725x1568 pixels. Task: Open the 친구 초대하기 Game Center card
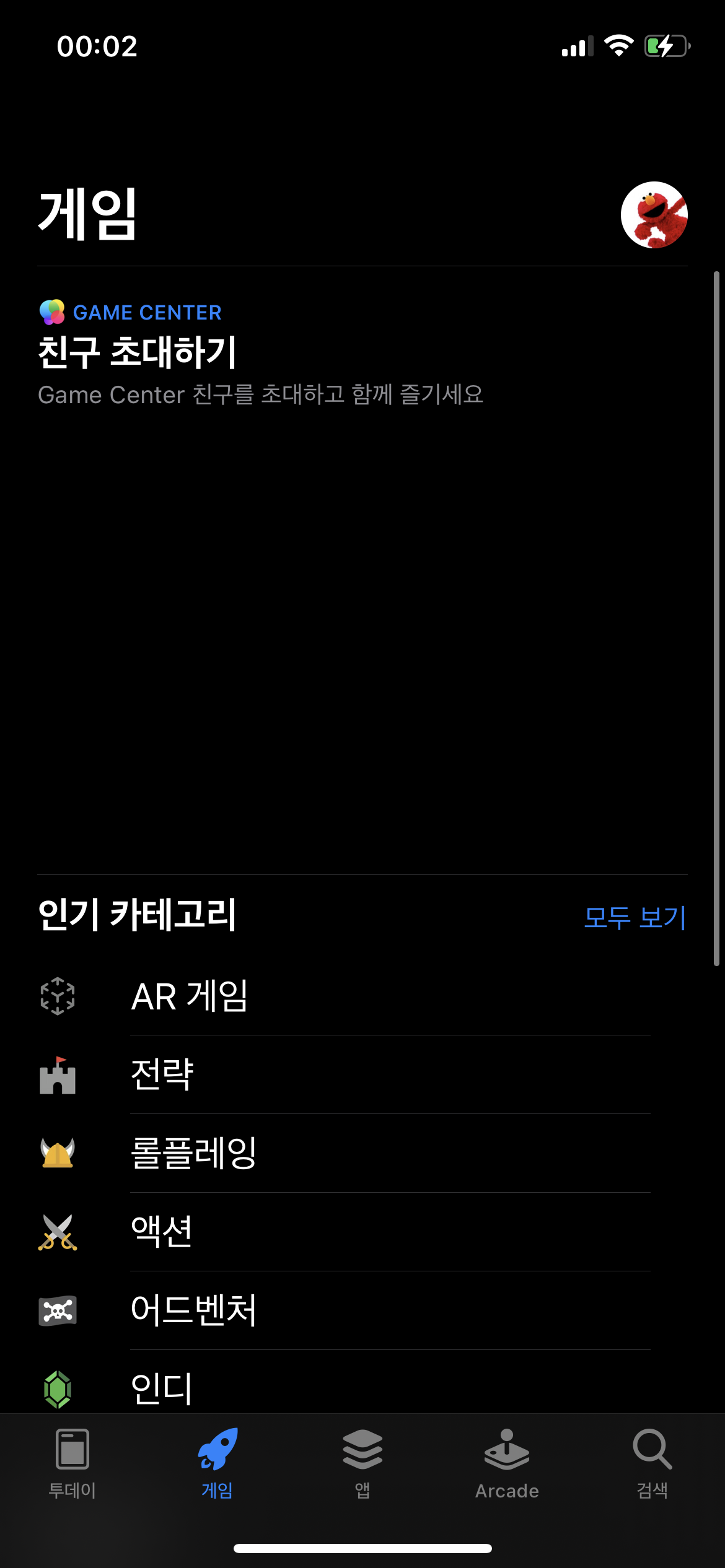(x=260, y=354)
